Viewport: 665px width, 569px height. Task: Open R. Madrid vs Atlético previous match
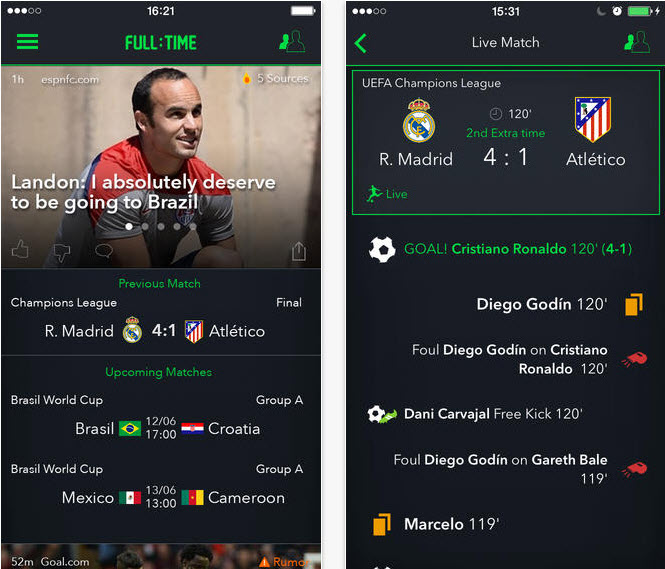click(x=160, y=330)
